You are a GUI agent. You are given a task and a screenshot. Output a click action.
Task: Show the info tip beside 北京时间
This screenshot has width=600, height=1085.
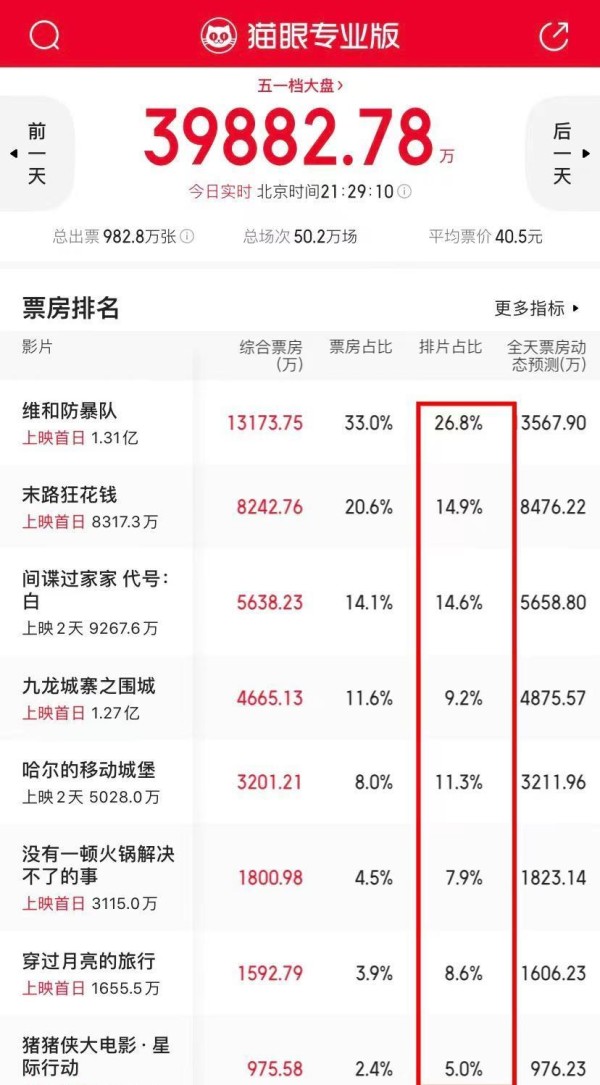point(404,190)
